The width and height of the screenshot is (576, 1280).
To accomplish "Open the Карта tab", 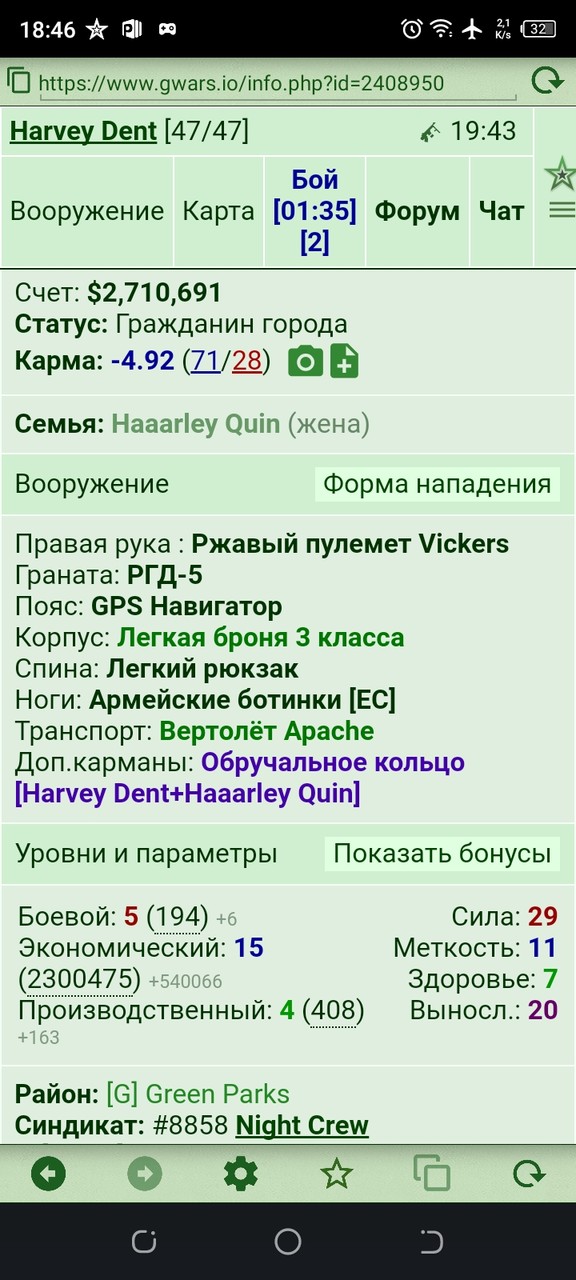I will coord(219,211).
